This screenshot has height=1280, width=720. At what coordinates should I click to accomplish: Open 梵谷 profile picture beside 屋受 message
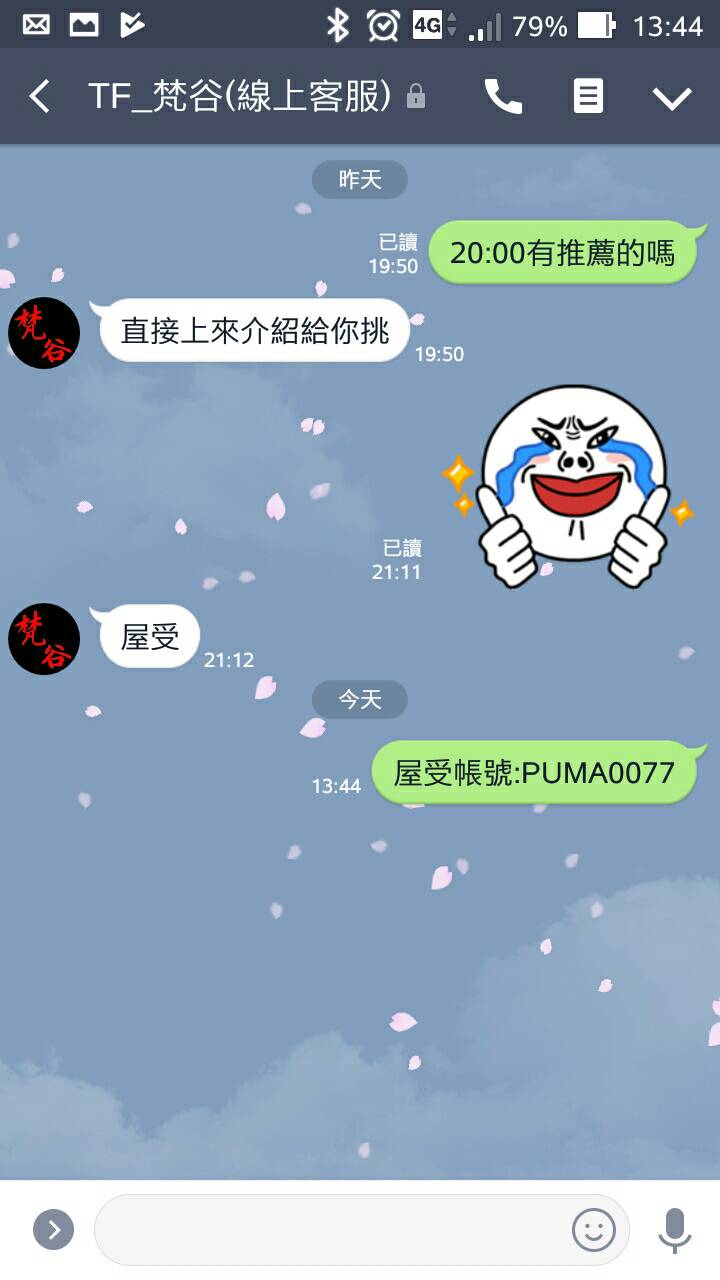[x=44, y=638]
